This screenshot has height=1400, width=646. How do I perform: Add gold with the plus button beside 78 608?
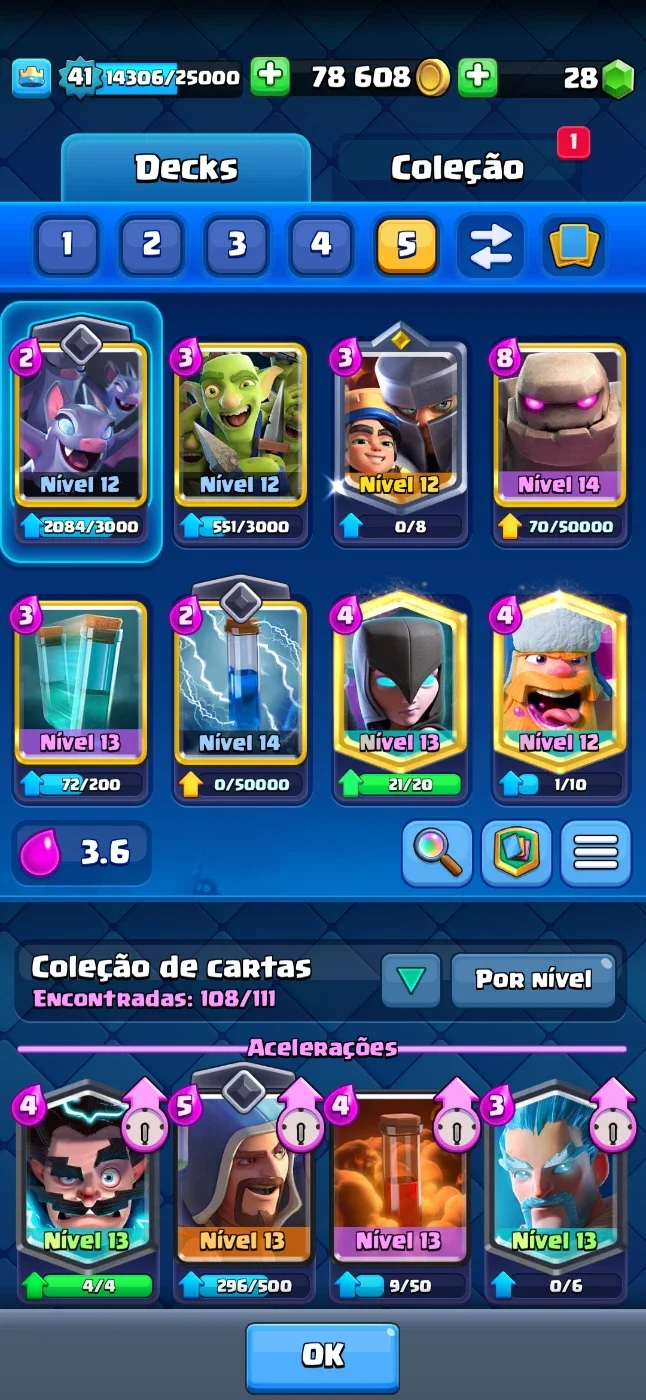478,77
